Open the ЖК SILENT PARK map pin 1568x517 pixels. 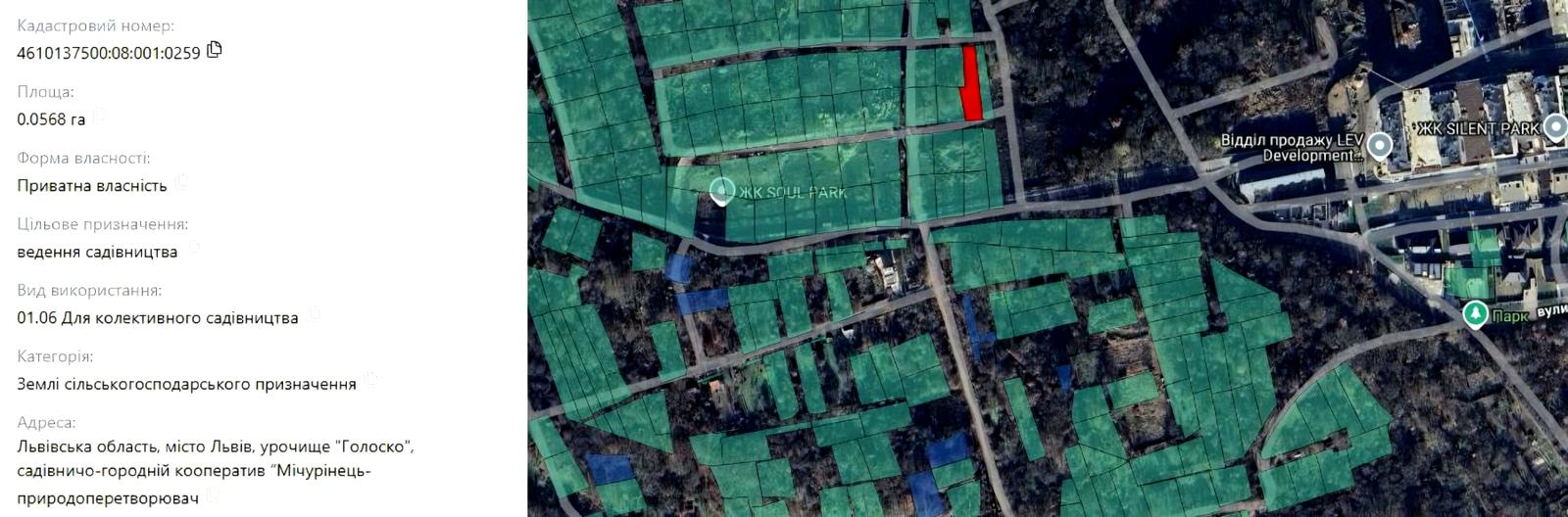1554,127
